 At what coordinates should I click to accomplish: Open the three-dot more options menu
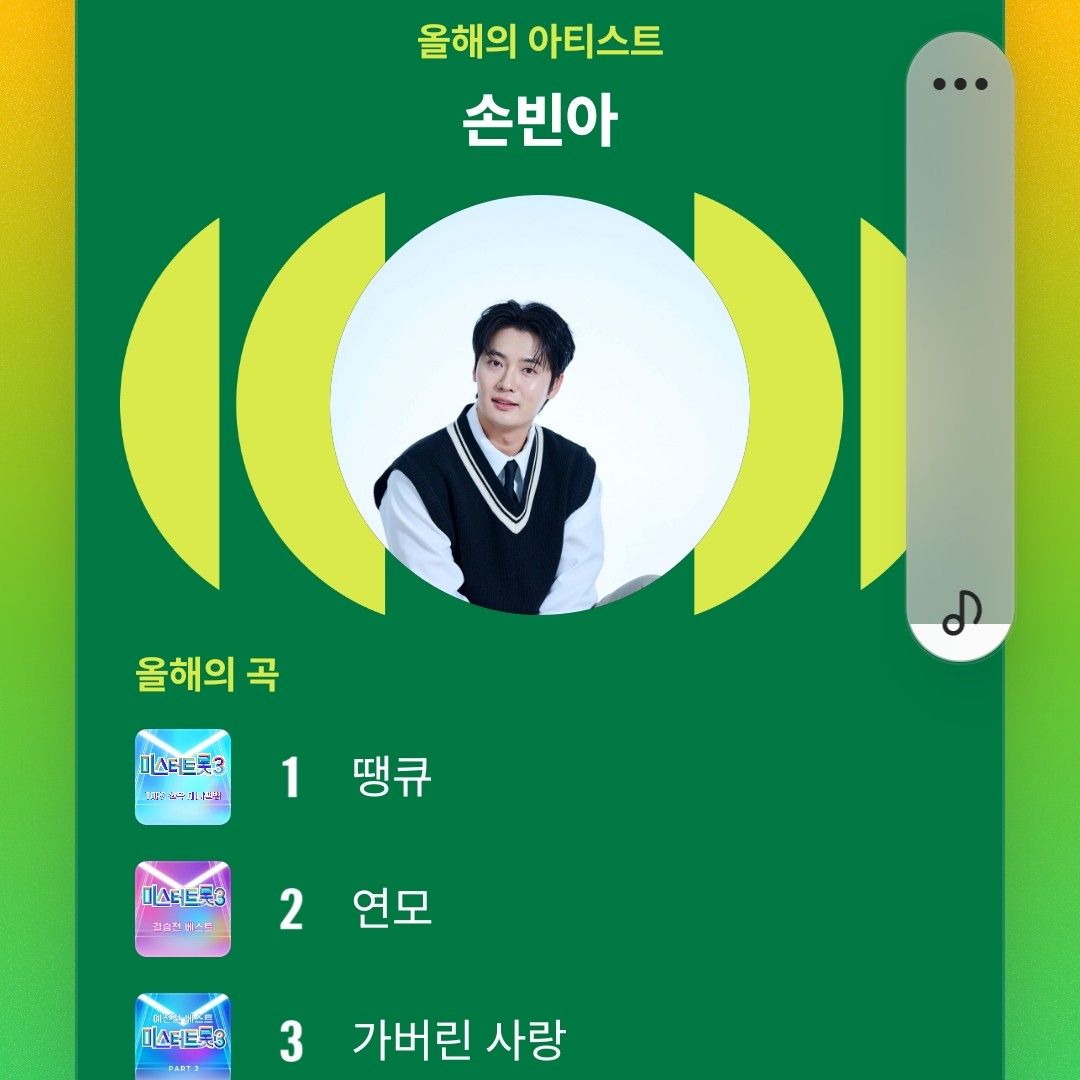960,84
